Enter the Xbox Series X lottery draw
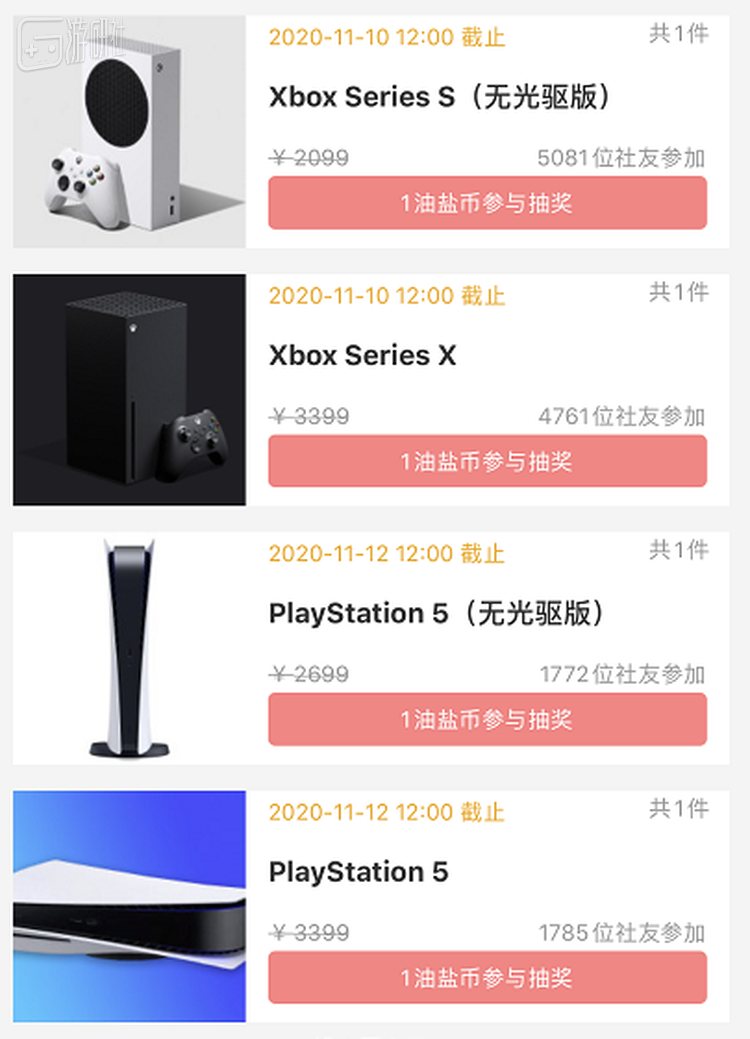This screenshot has width=750, height=1039. [487, 461]
